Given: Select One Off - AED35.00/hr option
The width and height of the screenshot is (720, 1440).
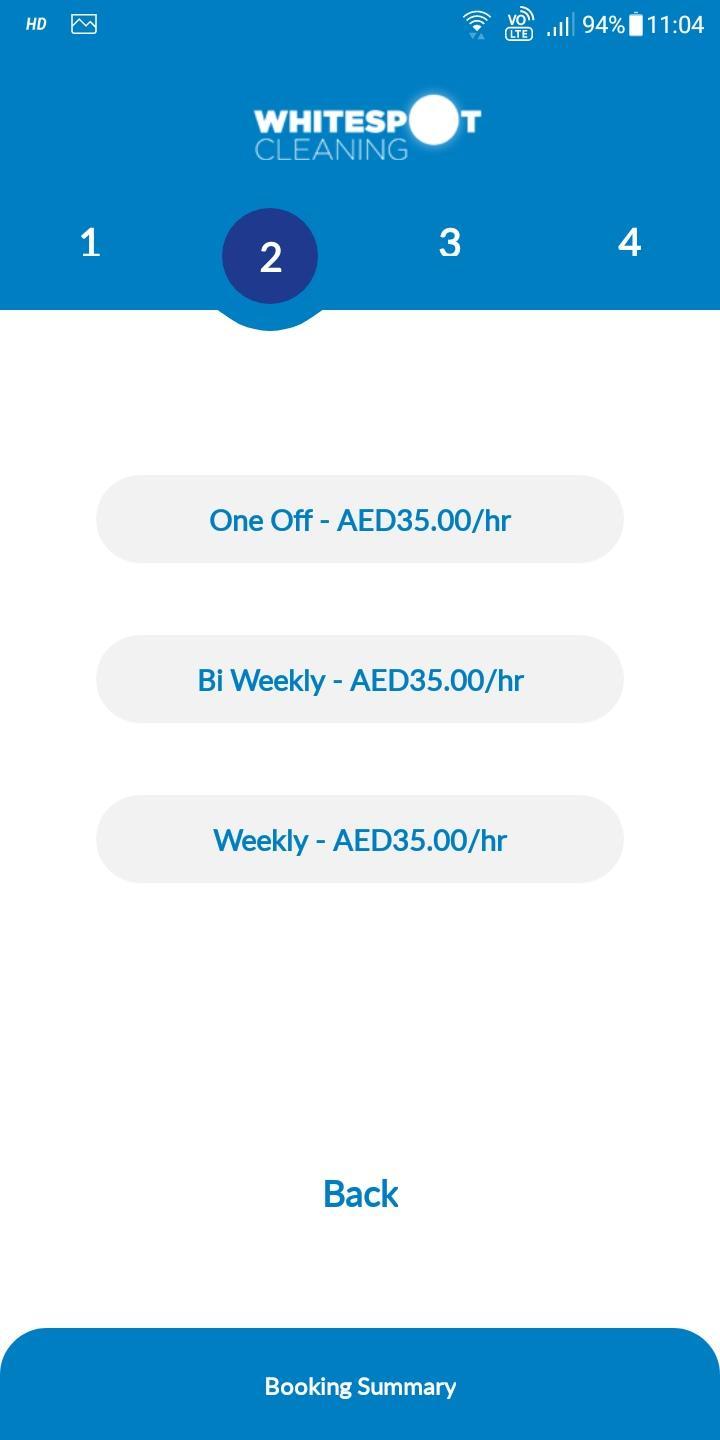Looking at the screenshot, I should coord(360,519).
